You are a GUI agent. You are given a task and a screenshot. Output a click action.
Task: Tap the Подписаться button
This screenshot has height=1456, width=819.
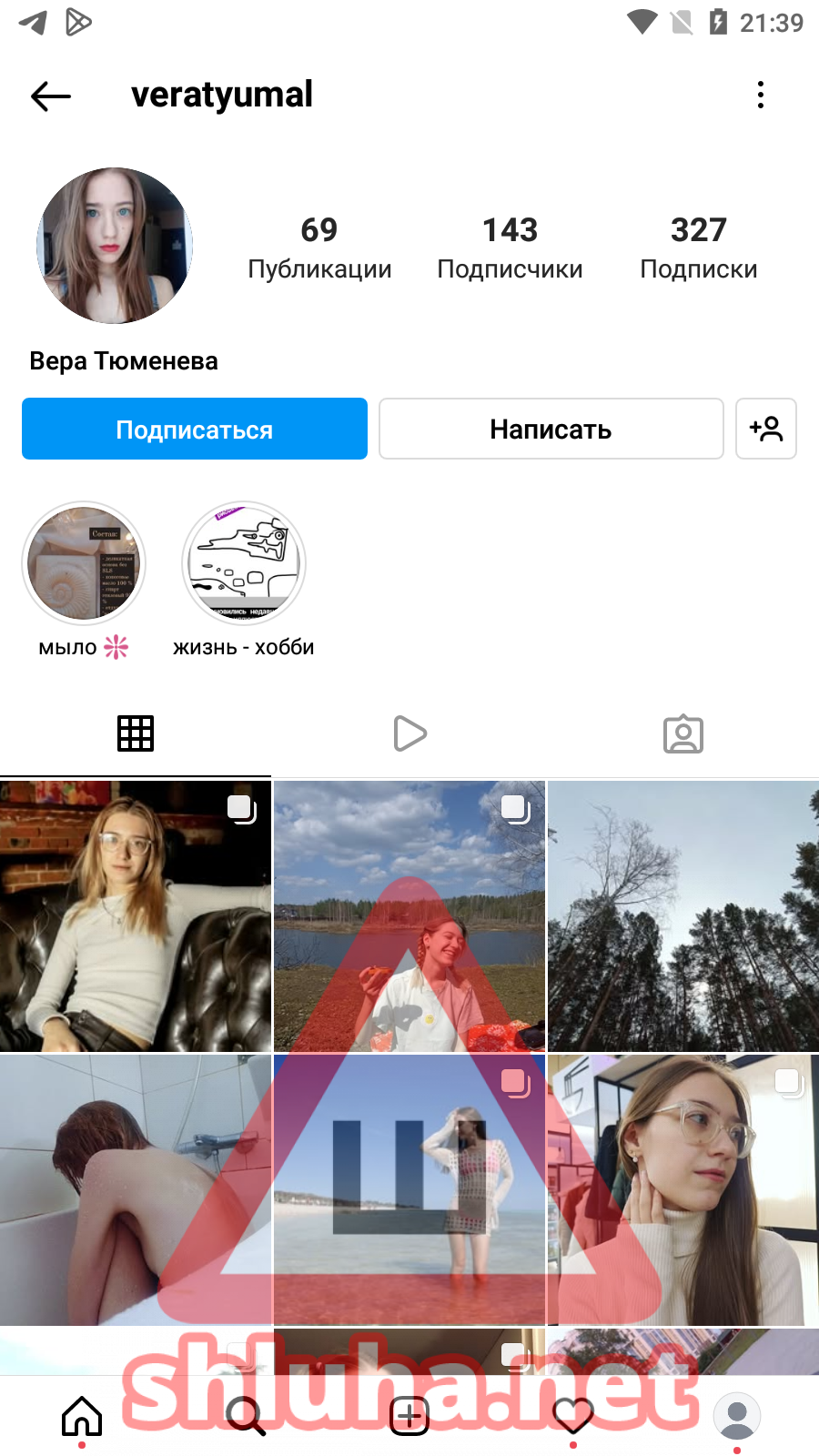(x=195, y=429)
